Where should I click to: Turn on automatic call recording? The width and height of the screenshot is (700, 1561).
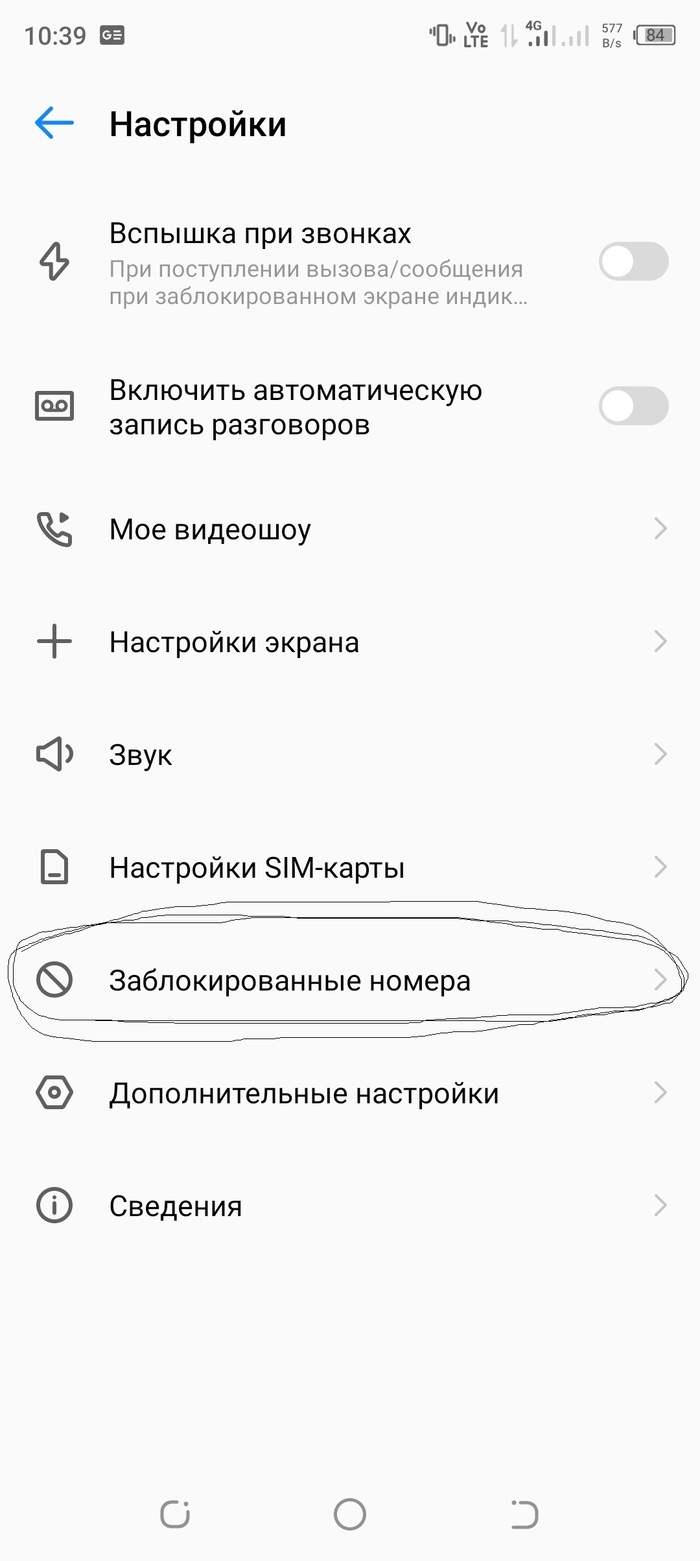click(633, 406)
